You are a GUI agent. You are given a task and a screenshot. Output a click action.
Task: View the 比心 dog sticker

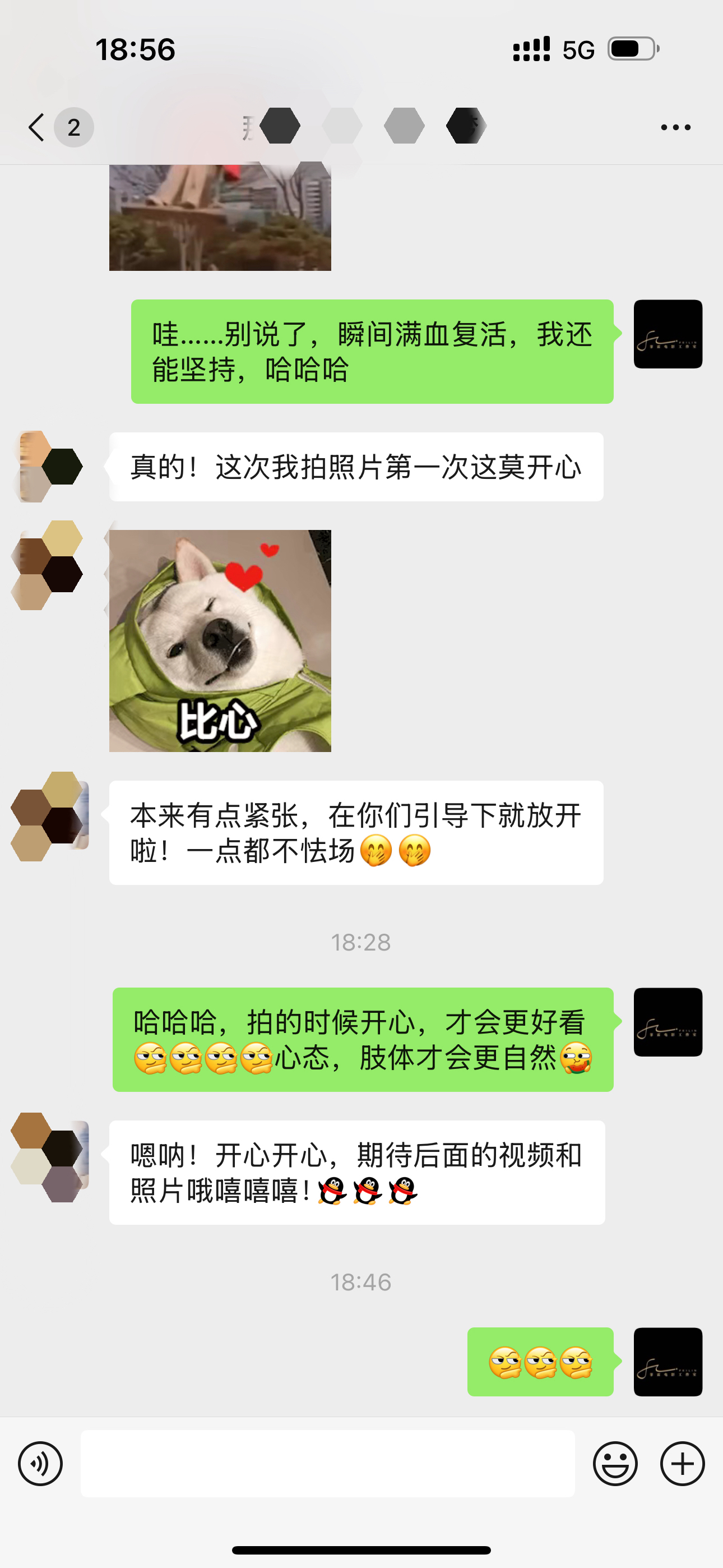point(220,640)
